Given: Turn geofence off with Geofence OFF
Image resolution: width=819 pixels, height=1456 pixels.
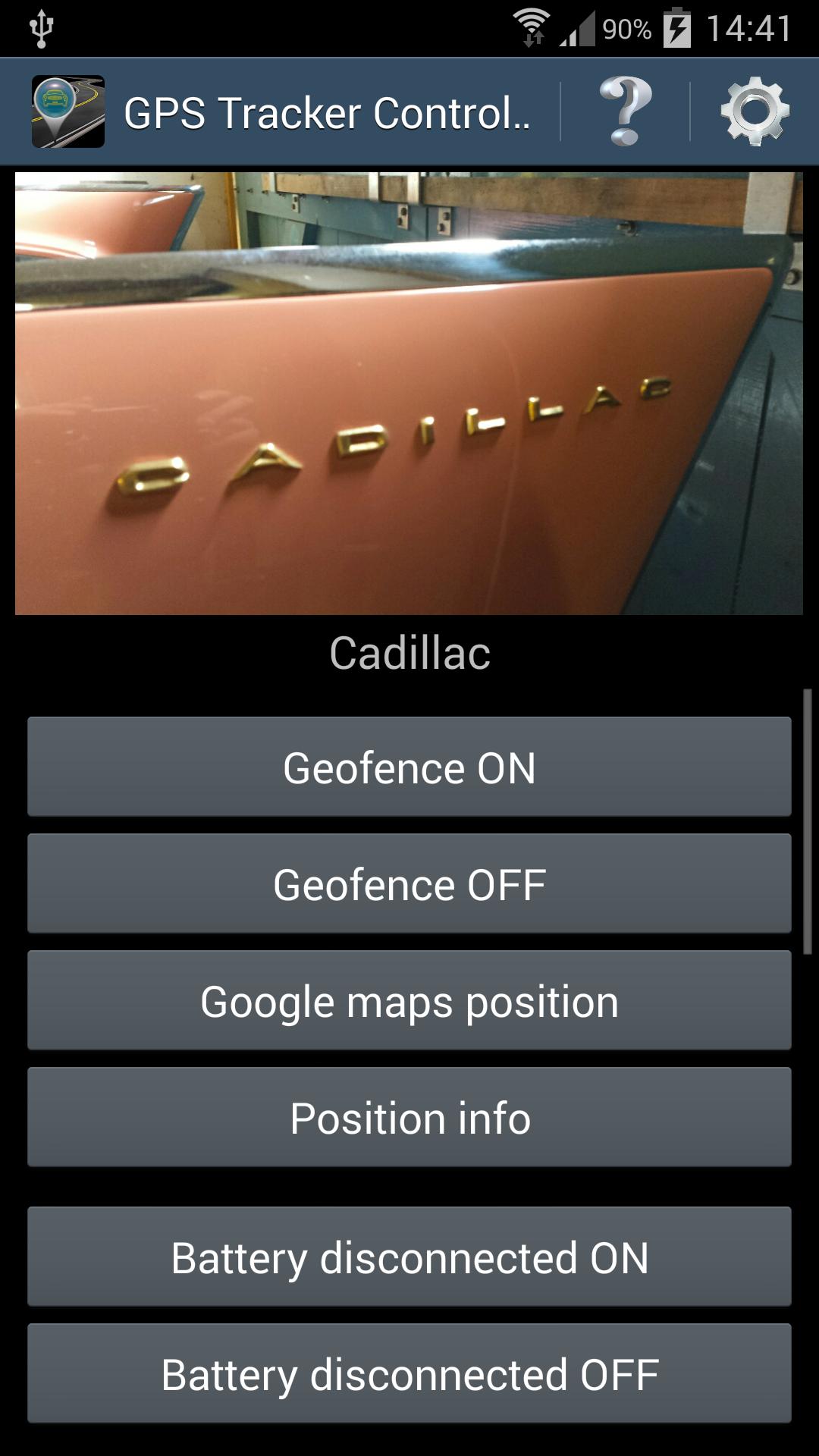Looking at the screenshot, I should coord(409,883).
